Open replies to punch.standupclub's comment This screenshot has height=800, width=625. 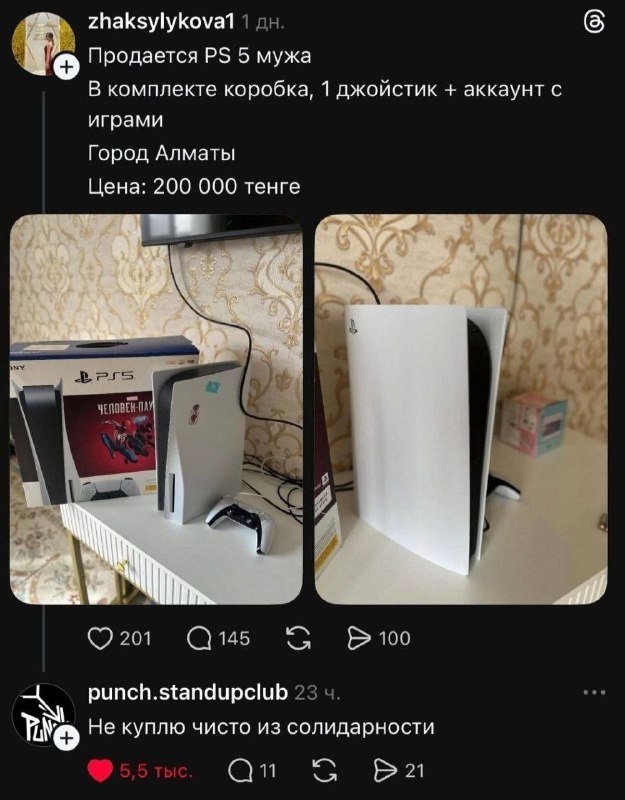click(242, 770)
